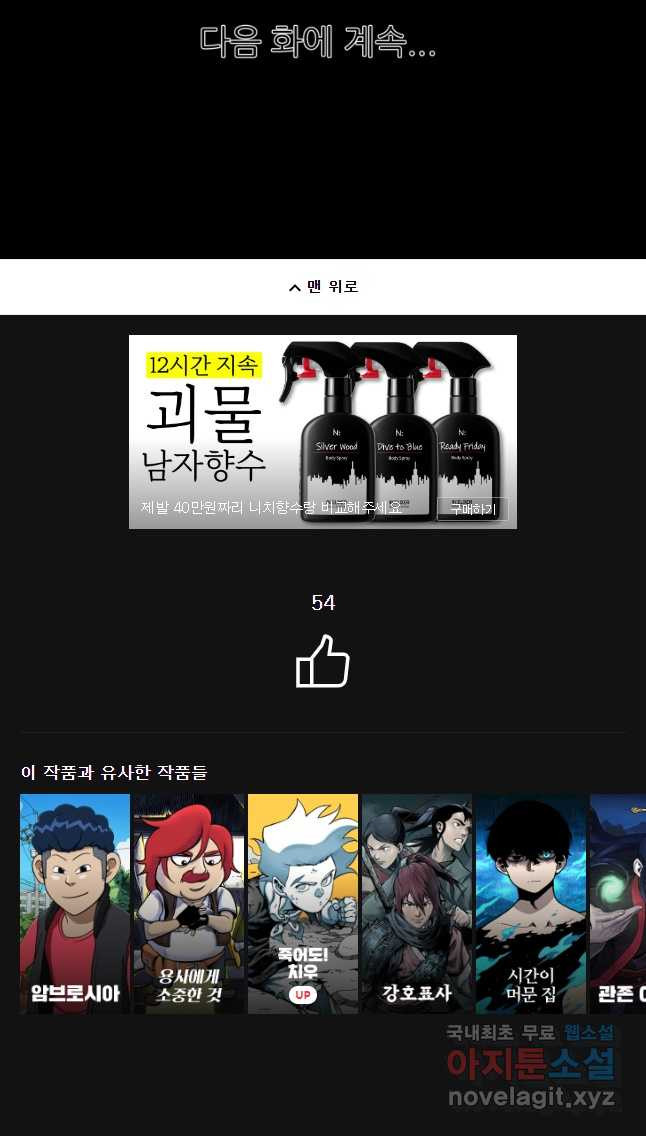Open the 강호표사 webtoon
This screenshot has width=646, height=1136.
[x=417, y=903]
